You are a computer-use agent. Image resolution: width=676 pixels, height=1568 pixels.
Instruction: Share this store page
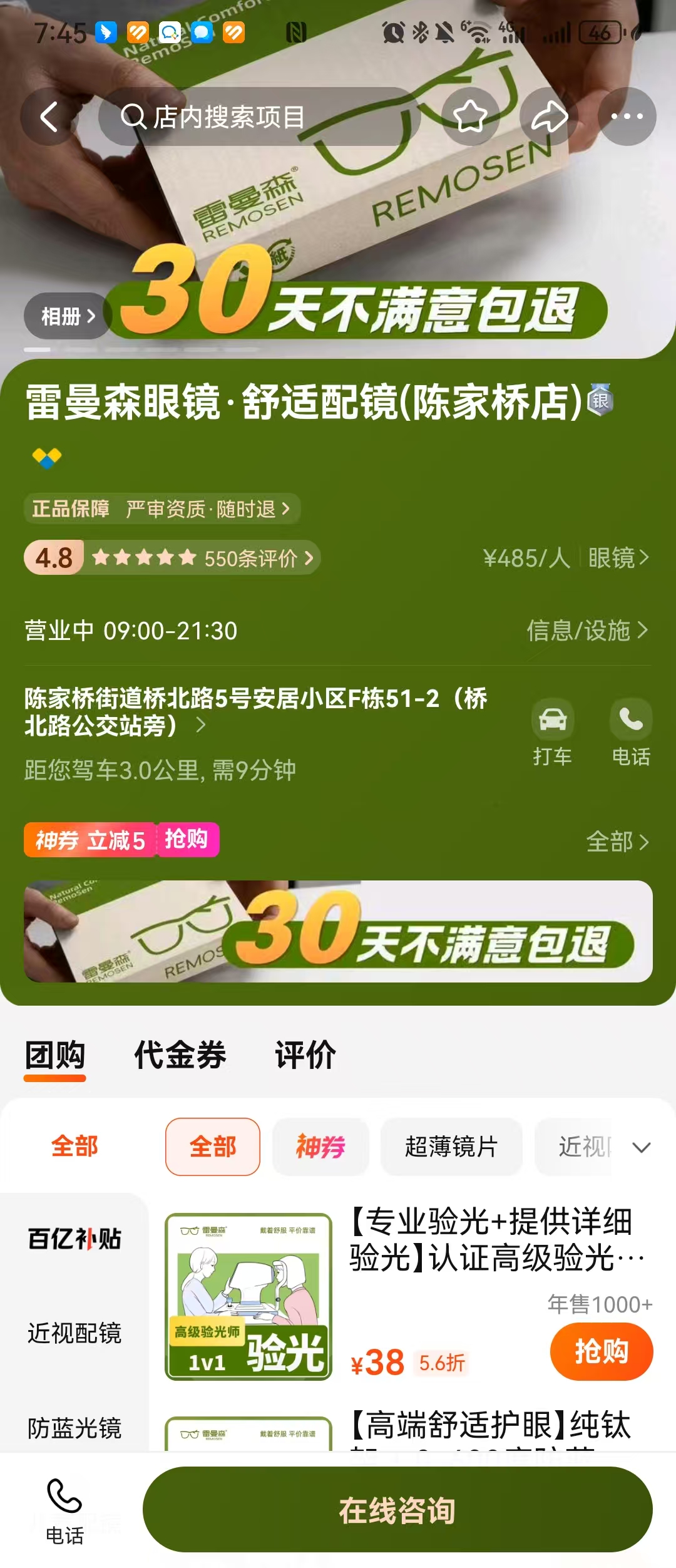click(x=549, y=116)
